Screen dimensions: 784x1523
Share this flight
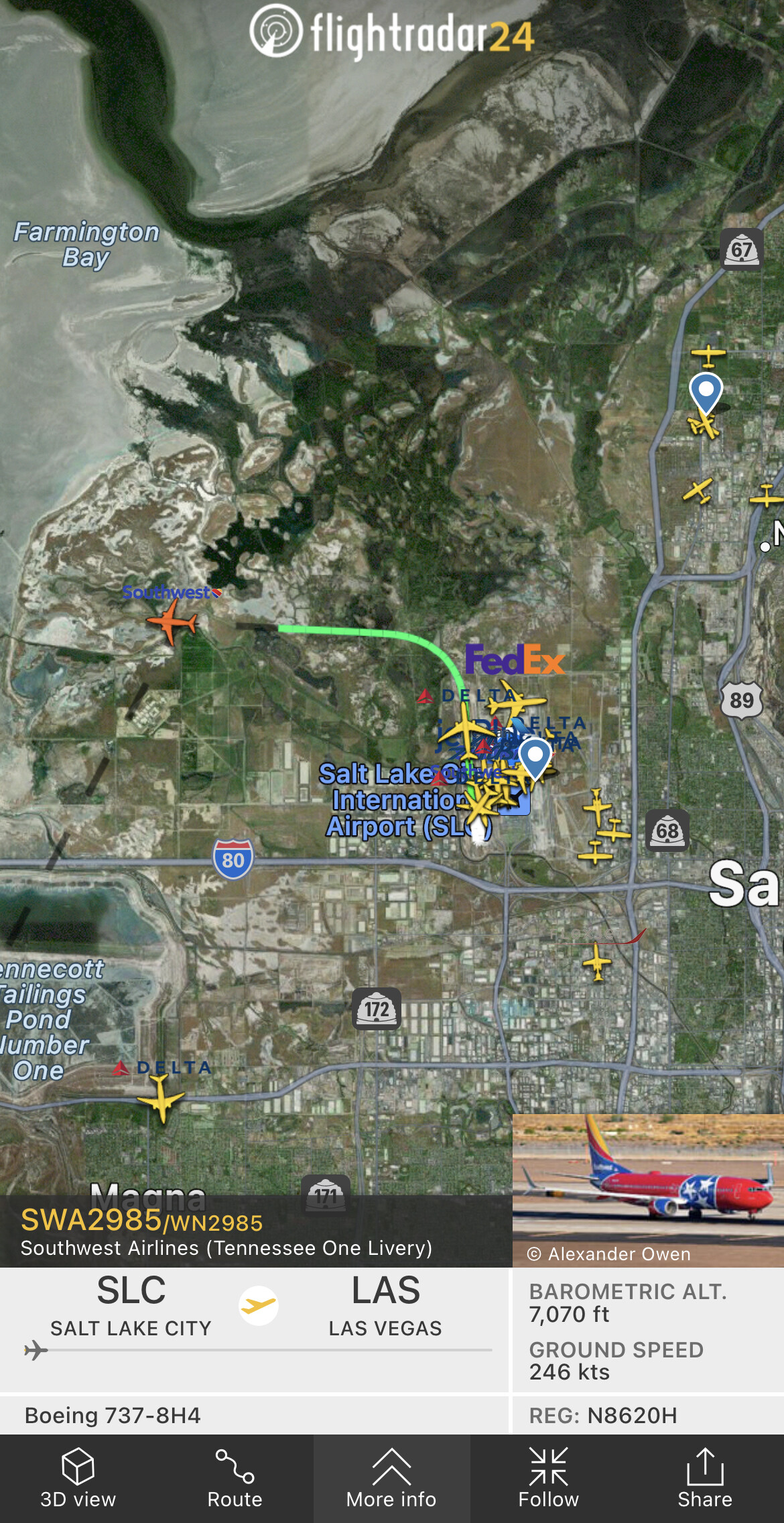[705, 1479]
